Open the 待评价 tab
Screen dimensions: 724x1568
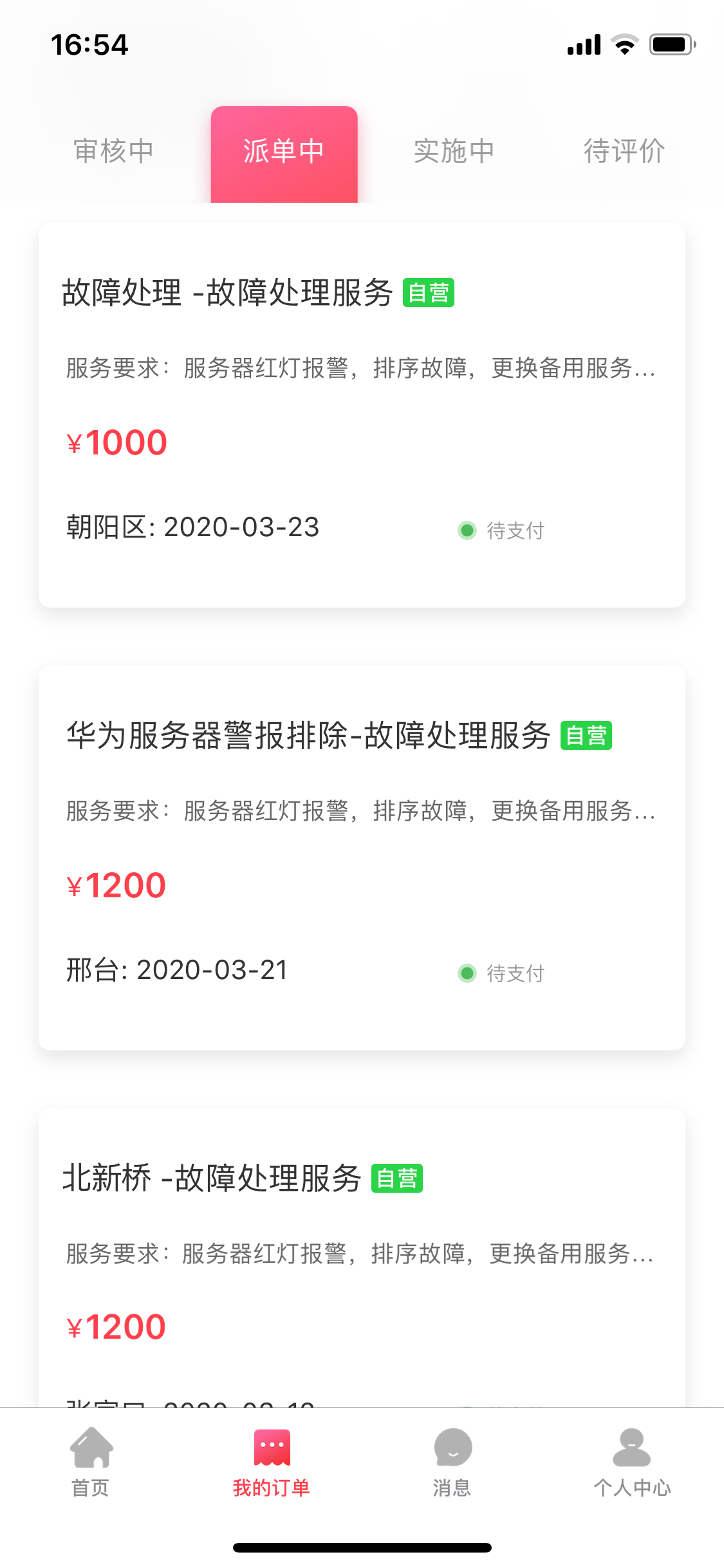624,152
